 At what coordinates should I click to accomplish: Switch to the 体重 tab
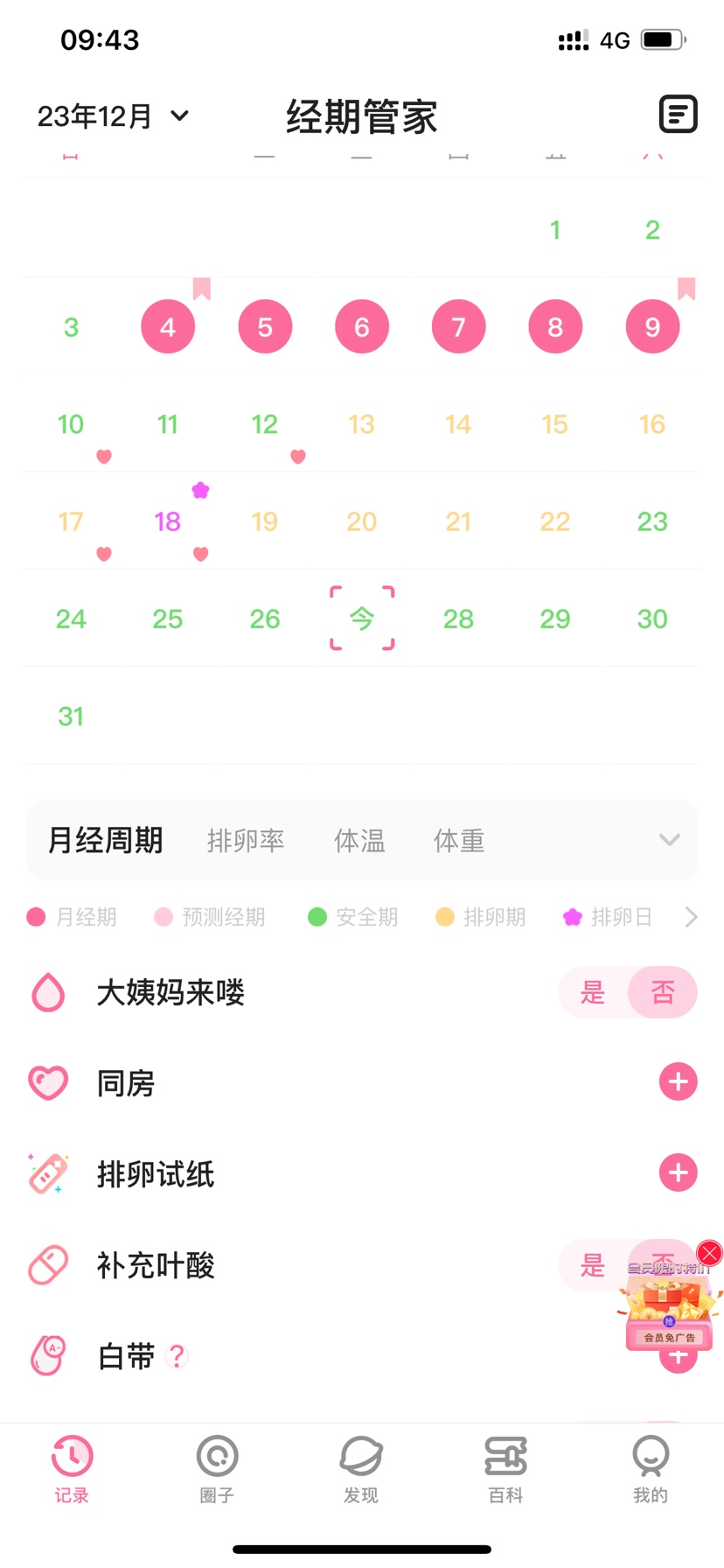459,841
